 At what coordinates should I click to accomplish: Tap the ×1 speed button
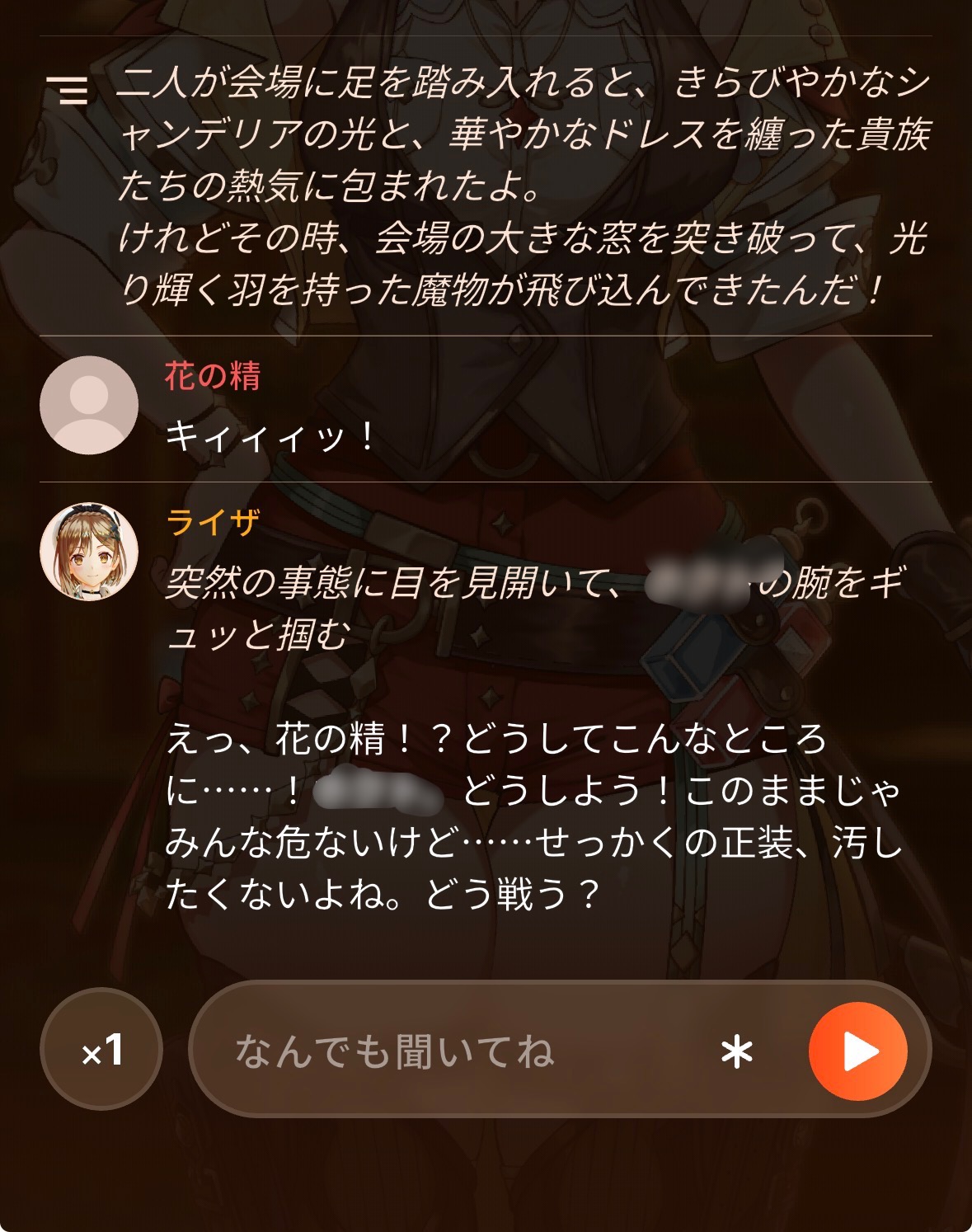(x=101, y=1049)
